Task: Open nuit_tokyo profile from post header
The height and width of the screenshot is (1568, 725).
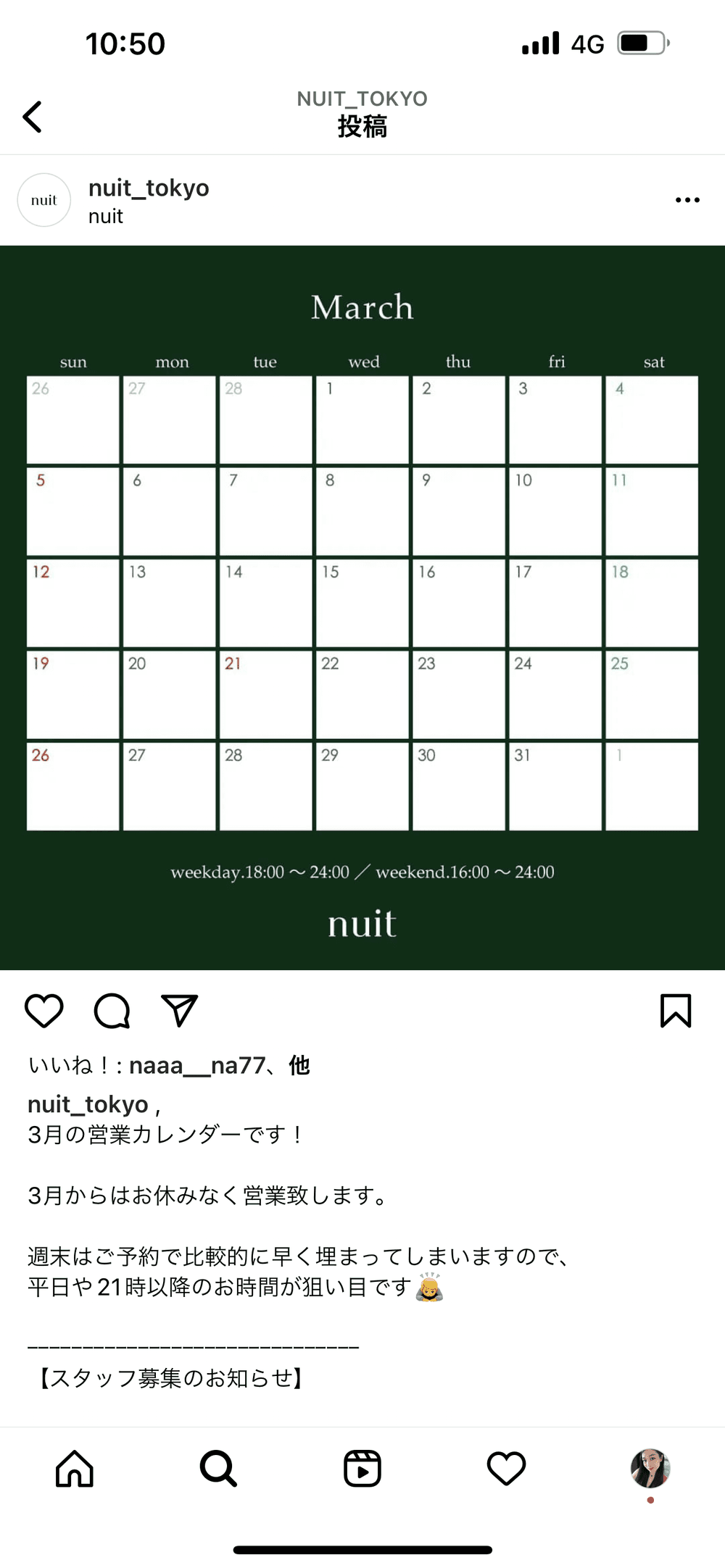Action: point(149,188)
